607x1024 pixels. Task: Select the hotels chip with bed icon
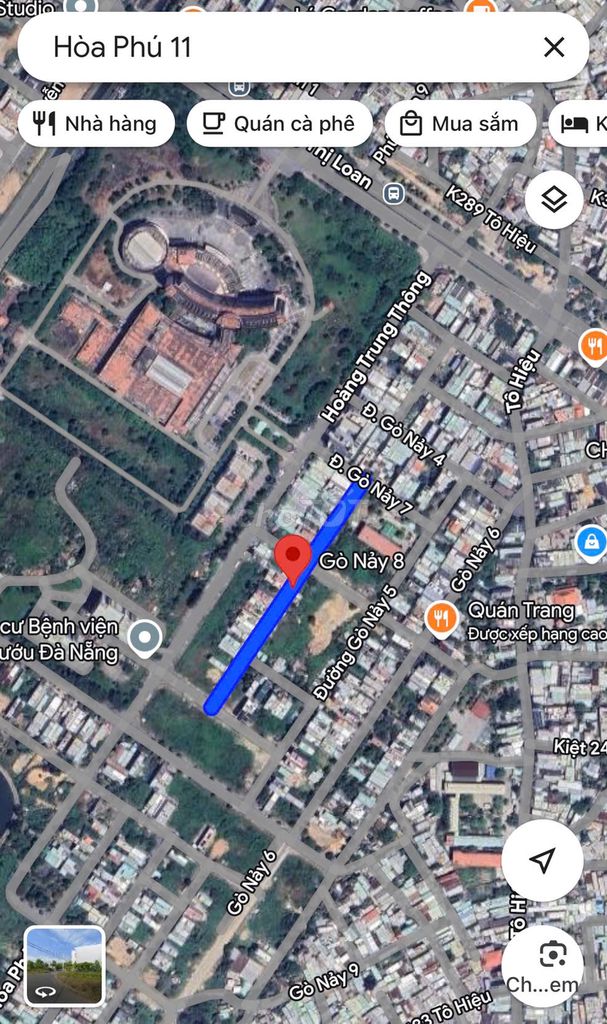coord(580,124)
